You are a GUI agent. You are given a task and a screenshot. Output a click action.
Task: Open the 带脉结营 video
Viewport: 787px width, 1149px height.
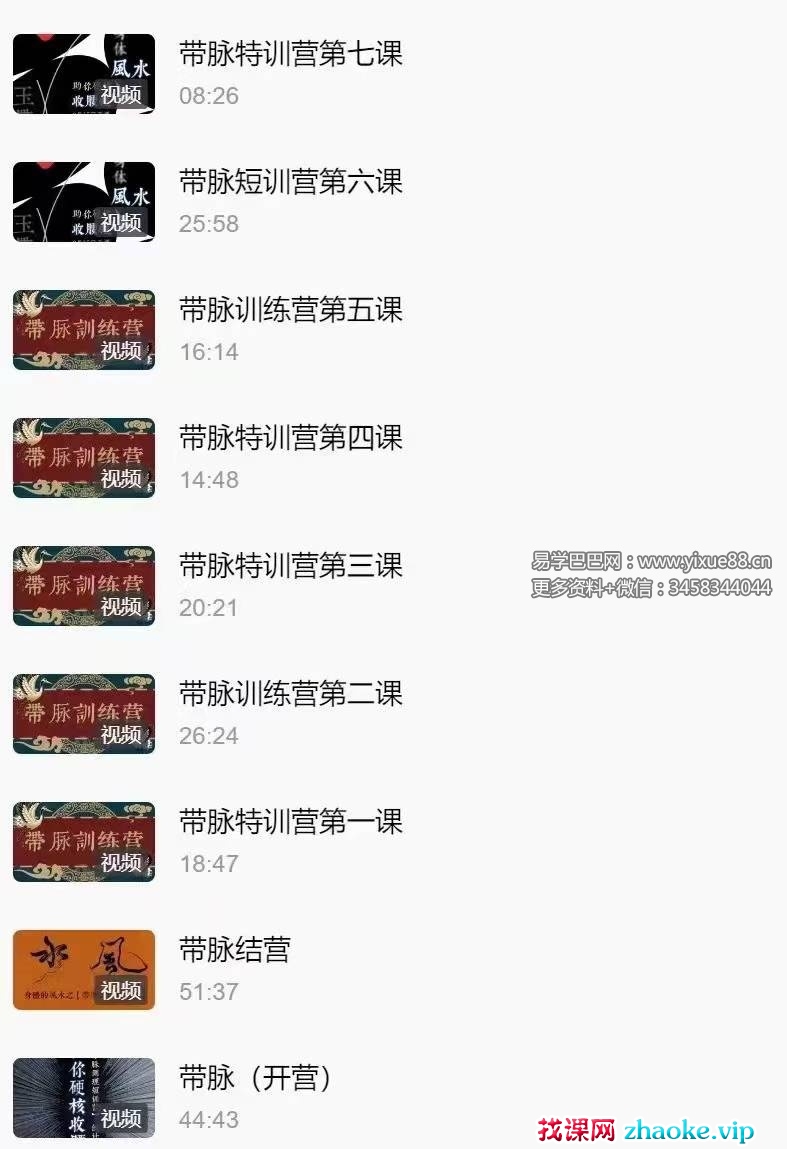[x=235, y=950]
